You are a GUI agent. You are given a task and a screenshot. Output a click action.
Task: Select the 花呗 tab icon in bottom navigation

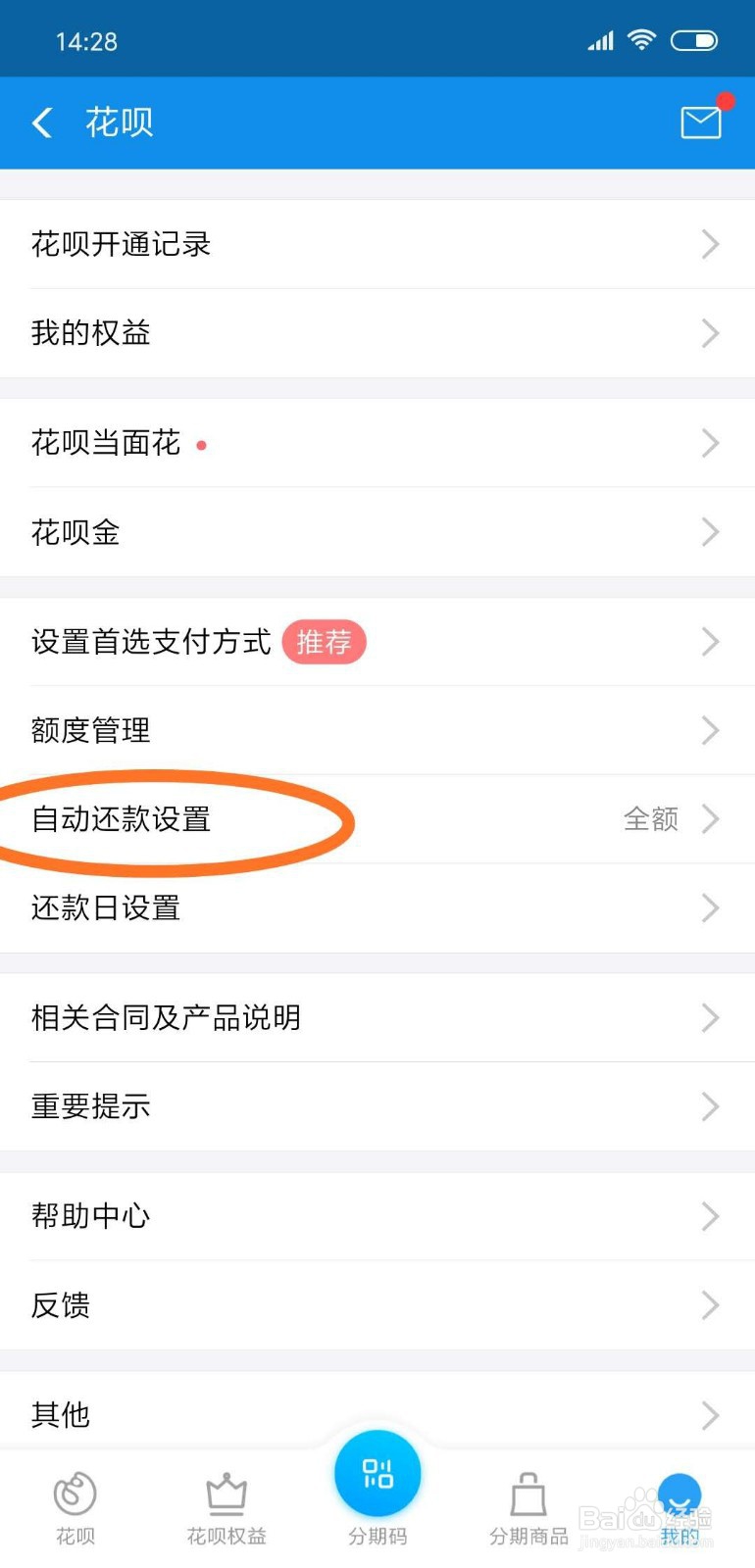click(75, 1493)
